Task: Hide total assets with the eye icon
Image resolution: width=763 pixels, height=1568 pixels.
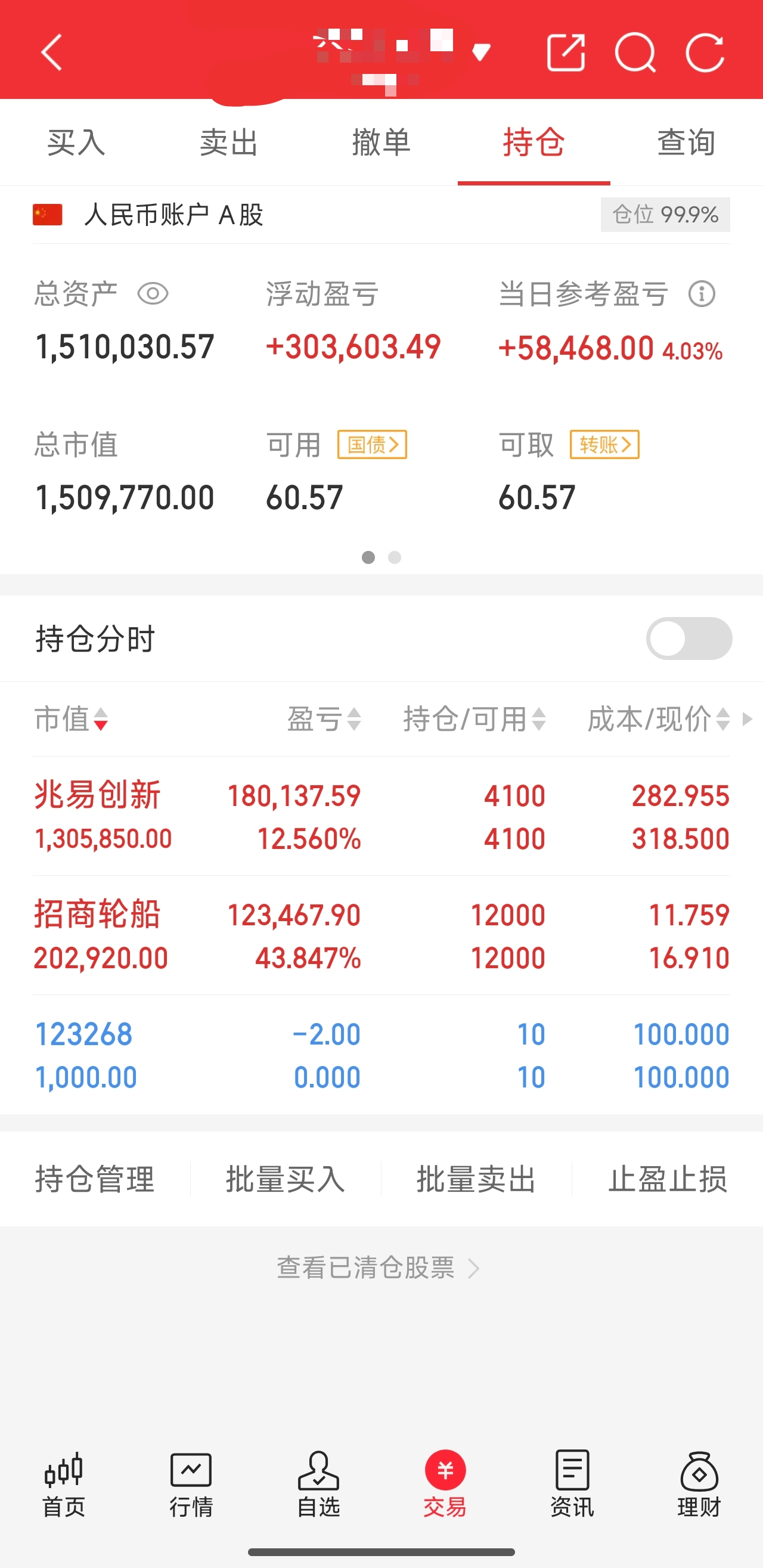Action: pyautogui.click(x=153, y=294)
